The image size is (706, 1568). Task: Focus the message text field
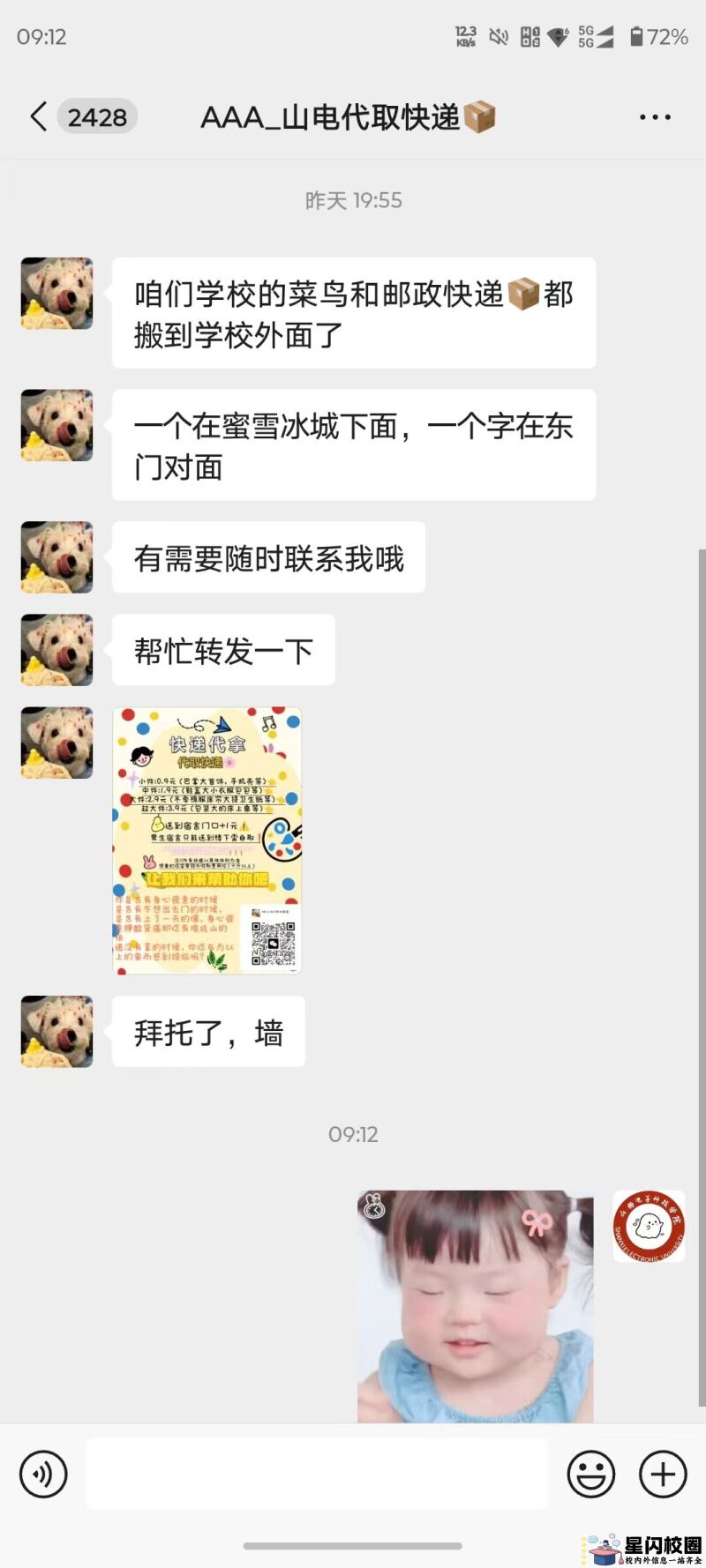(316, 1474)
